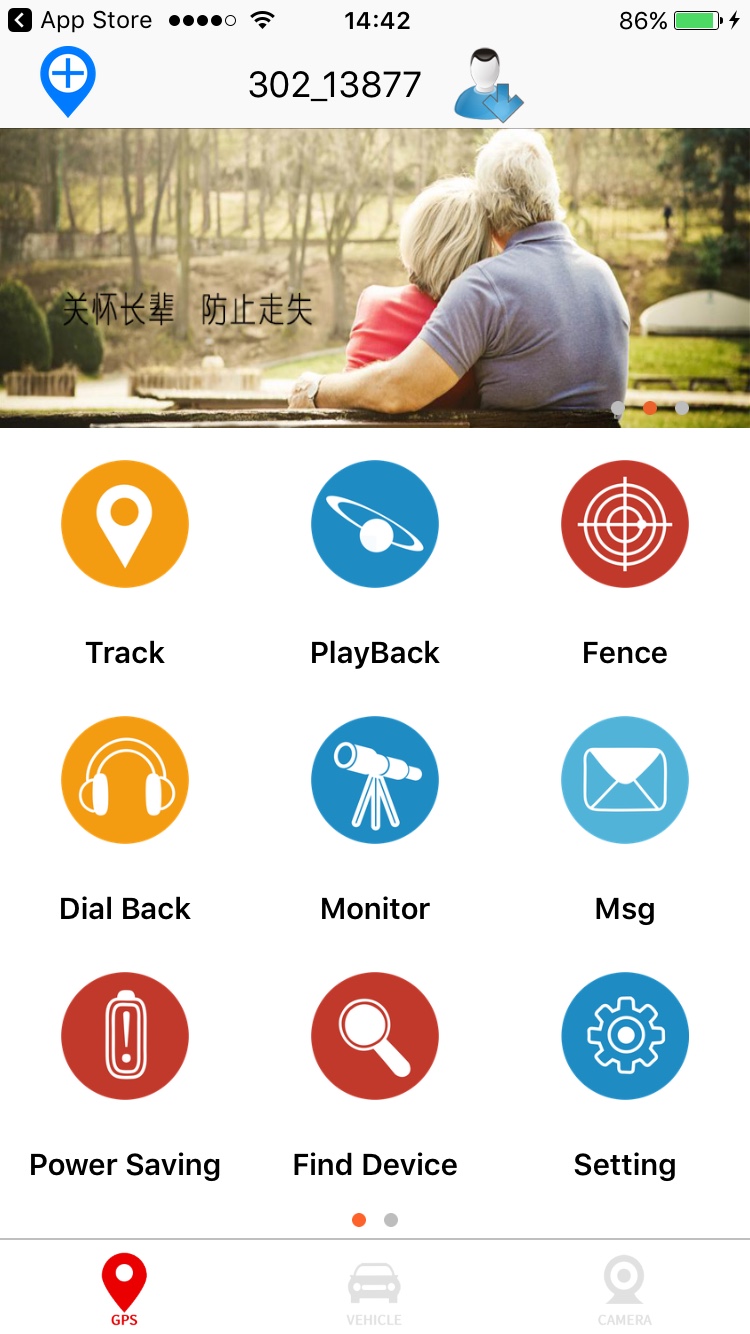The width and height of the screenshot is (750, 1334).
Task: Switch to the Vehicle tab
Action: click(x=374, y=1292)
